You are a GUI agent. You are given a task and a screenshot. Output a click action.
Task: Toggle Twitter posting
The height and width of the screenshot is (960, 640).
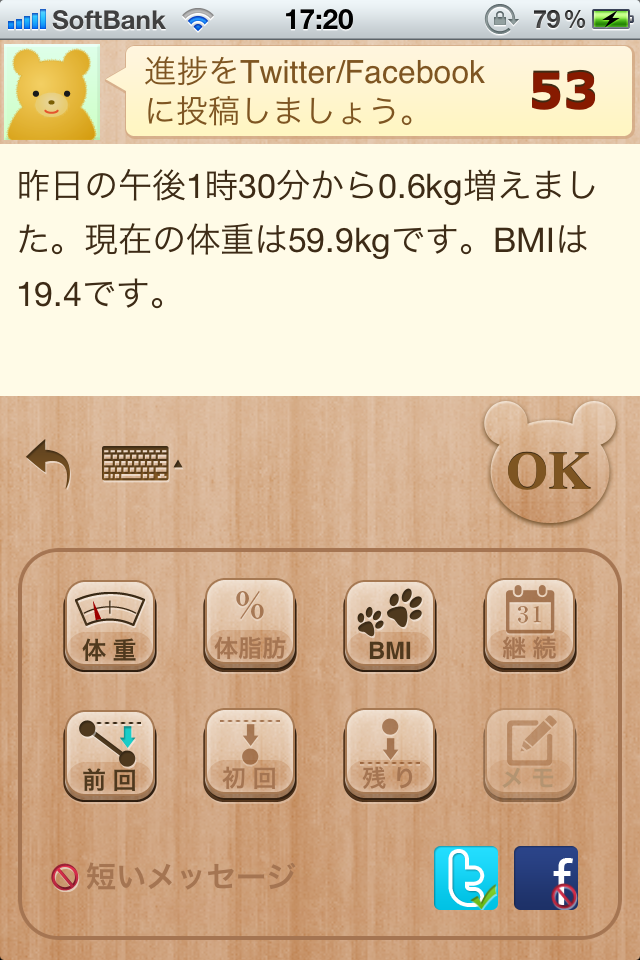point(466,878)
